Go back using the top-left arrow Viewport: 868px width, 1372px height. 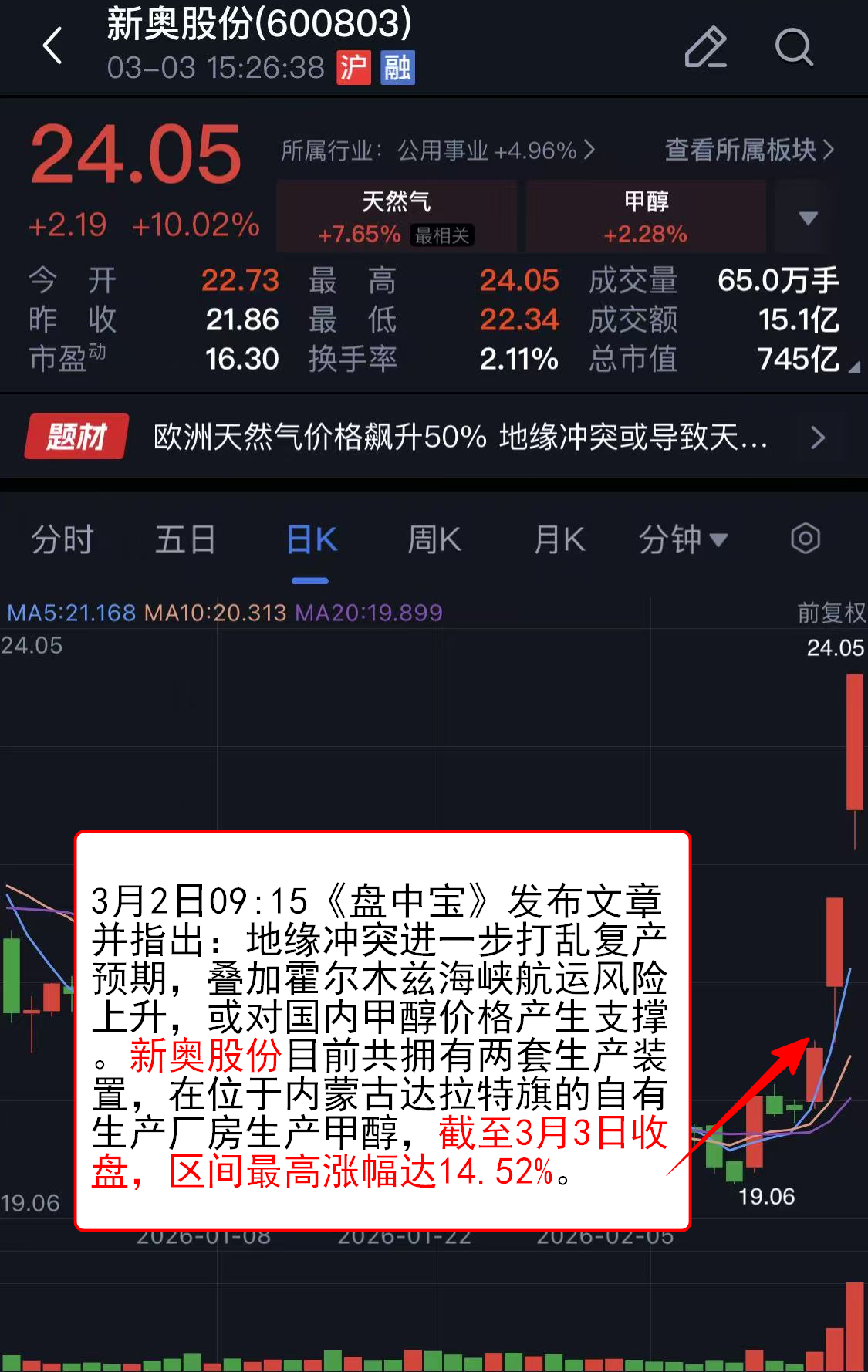click(x=52, y=46)
